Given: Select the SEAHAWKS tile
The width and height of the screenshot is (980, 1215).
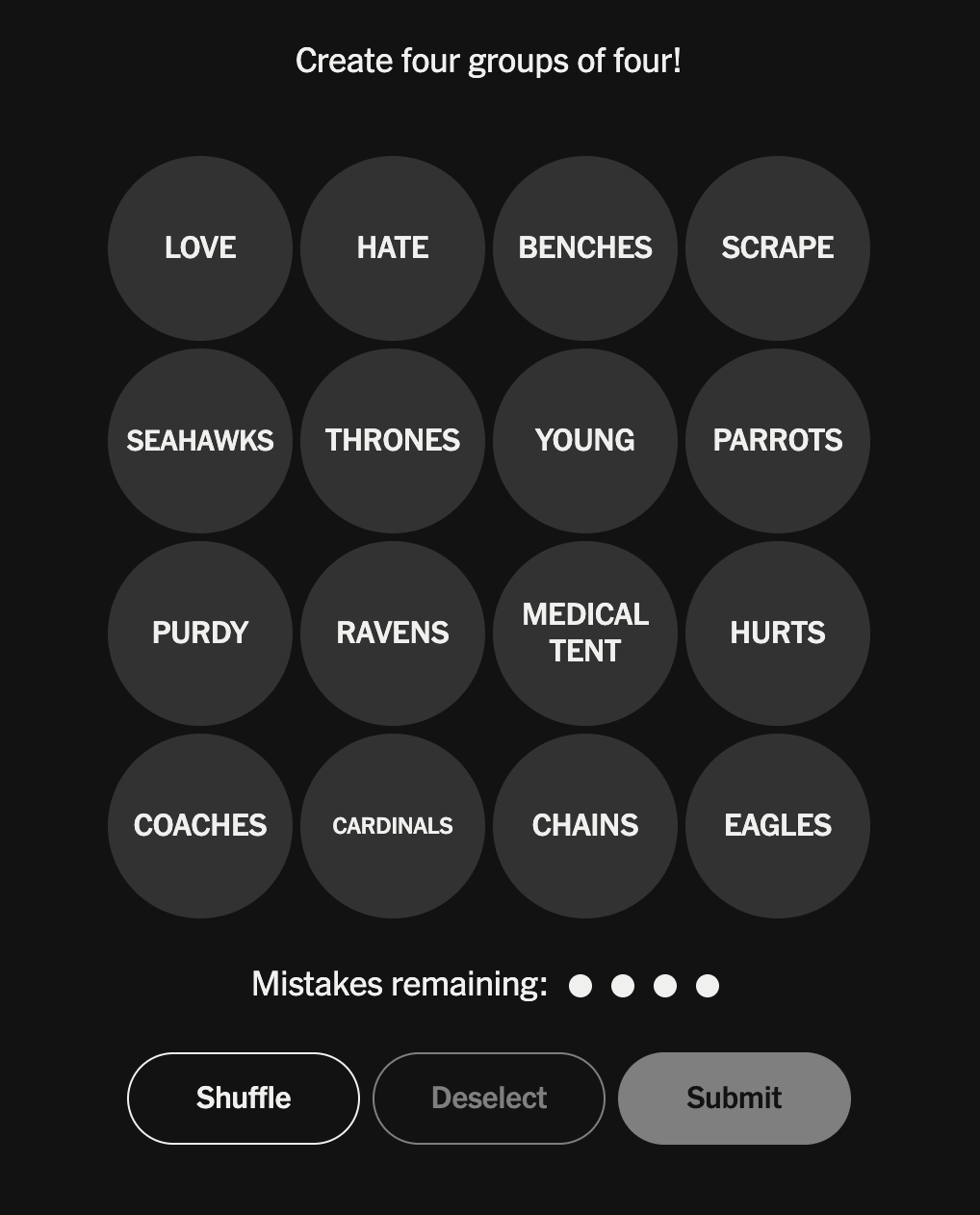Looking at the screenshot, I should pyautogui.click(x=200, y=441).
